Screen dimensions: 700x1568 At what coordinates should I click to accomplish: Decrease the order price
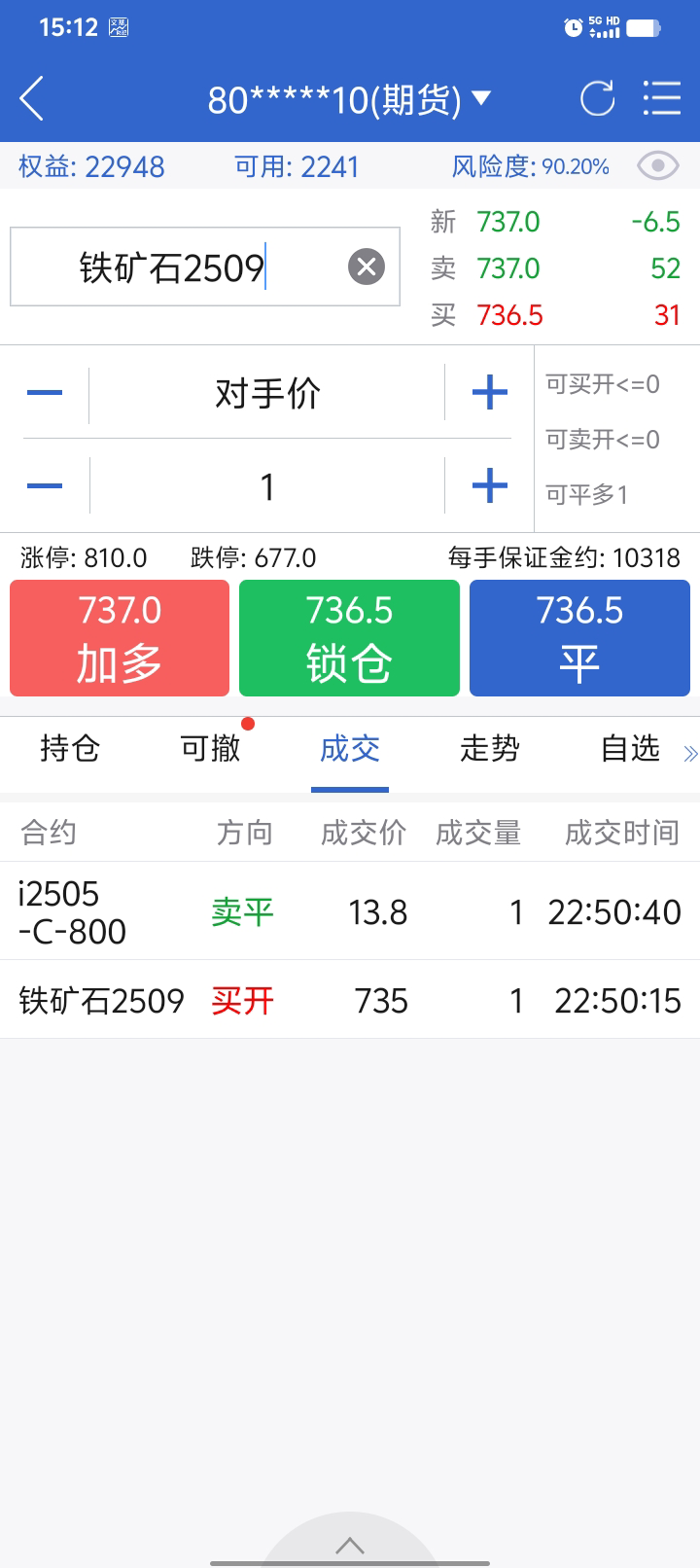coord(45,393)
